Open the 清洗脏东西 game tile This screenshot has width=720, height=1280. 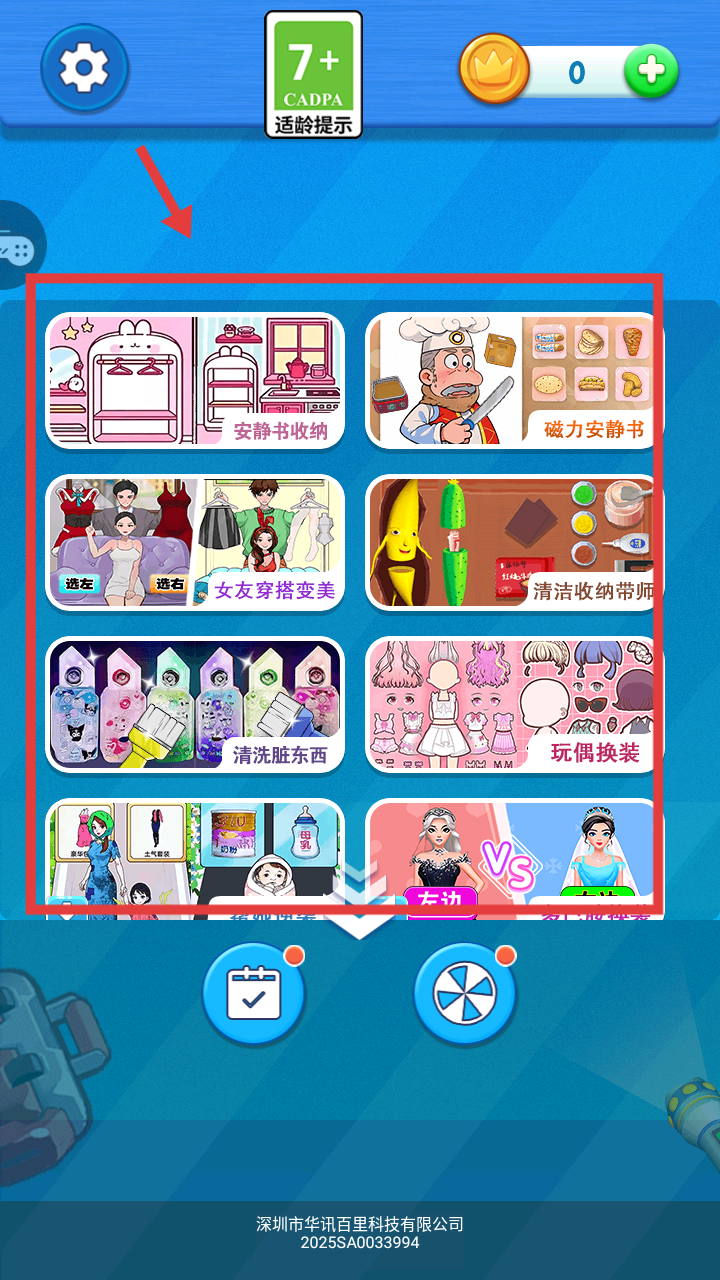point(195,704)
